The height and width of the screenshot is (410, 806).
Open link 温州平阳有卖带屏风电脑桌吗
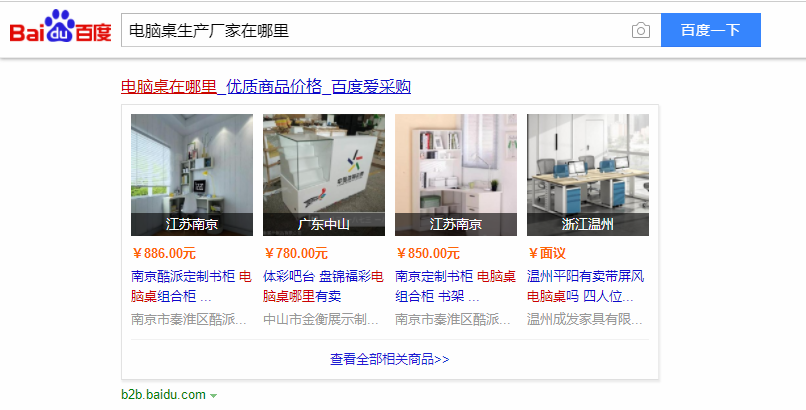[587, 286]
